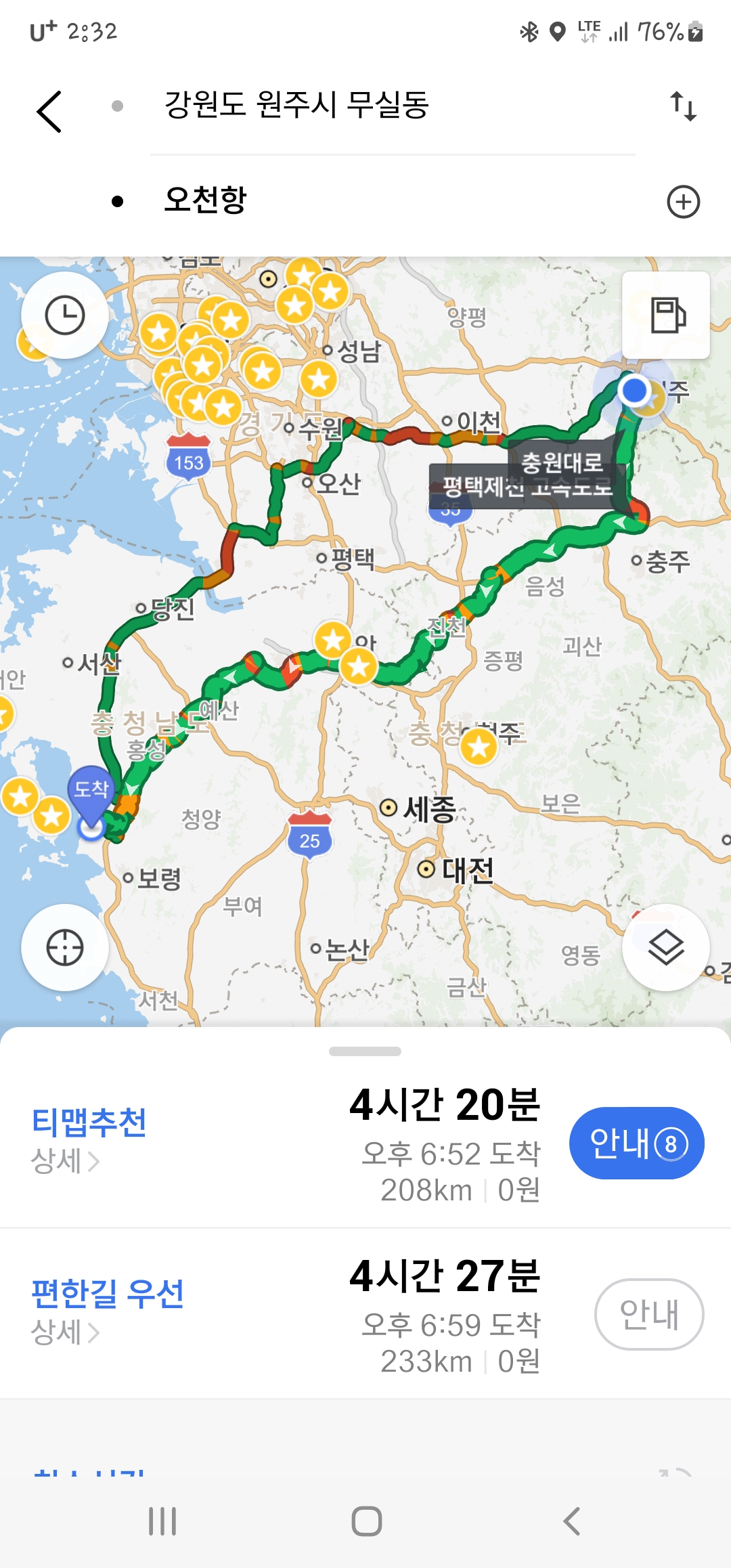The width and height of the screenshot is (731, 1568).
Task: Open the departure time clock button
Action: [65, 315]
